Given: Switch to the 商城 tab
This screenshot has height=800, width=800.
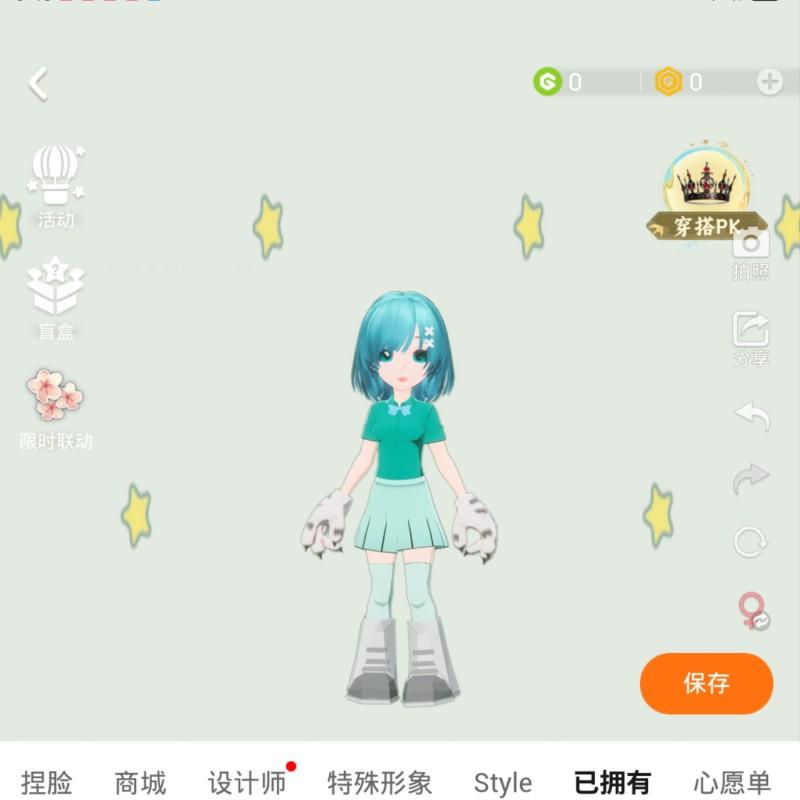Looking at the screenshot, I should point(140,782).
